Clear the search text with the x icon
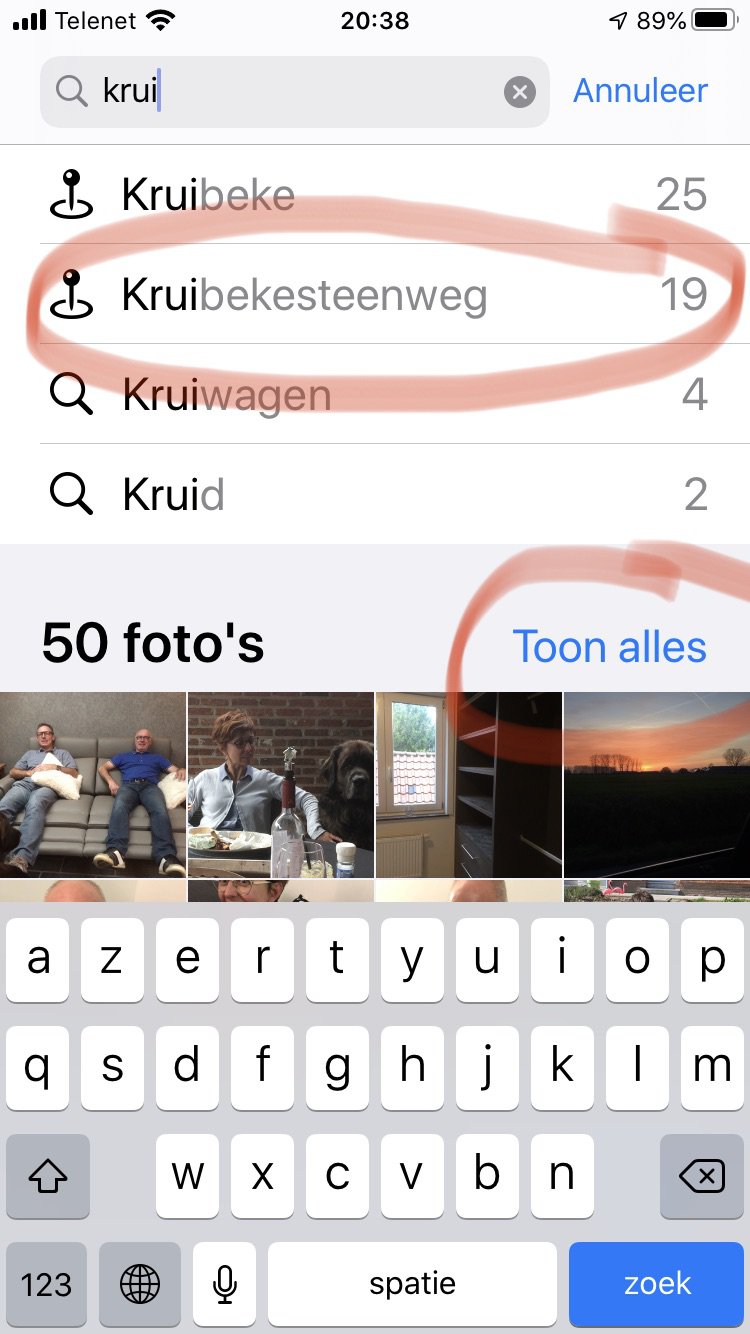This screenshot has width=750, height=1334. 519,93
